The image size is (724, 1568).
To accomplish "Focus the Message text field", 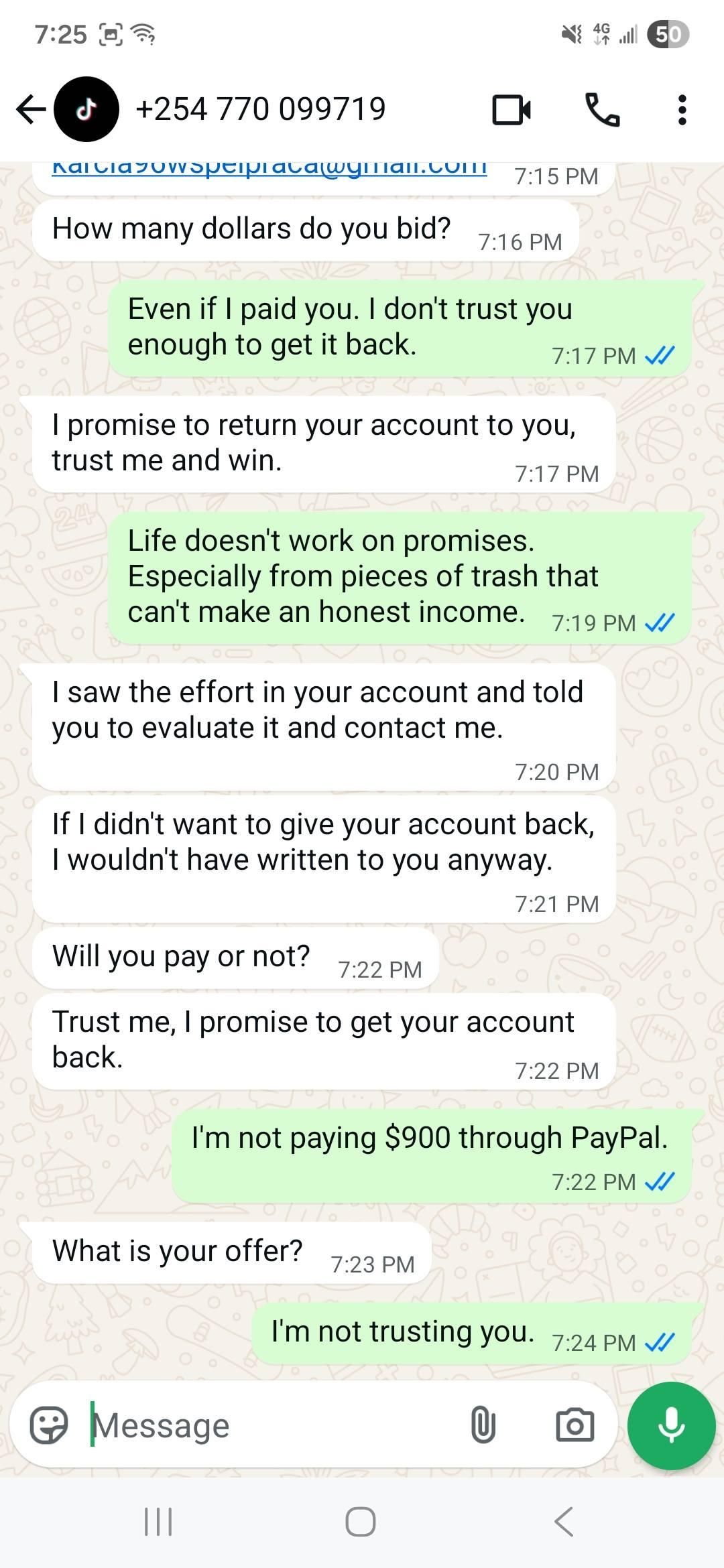I will tap(268, 1425).
